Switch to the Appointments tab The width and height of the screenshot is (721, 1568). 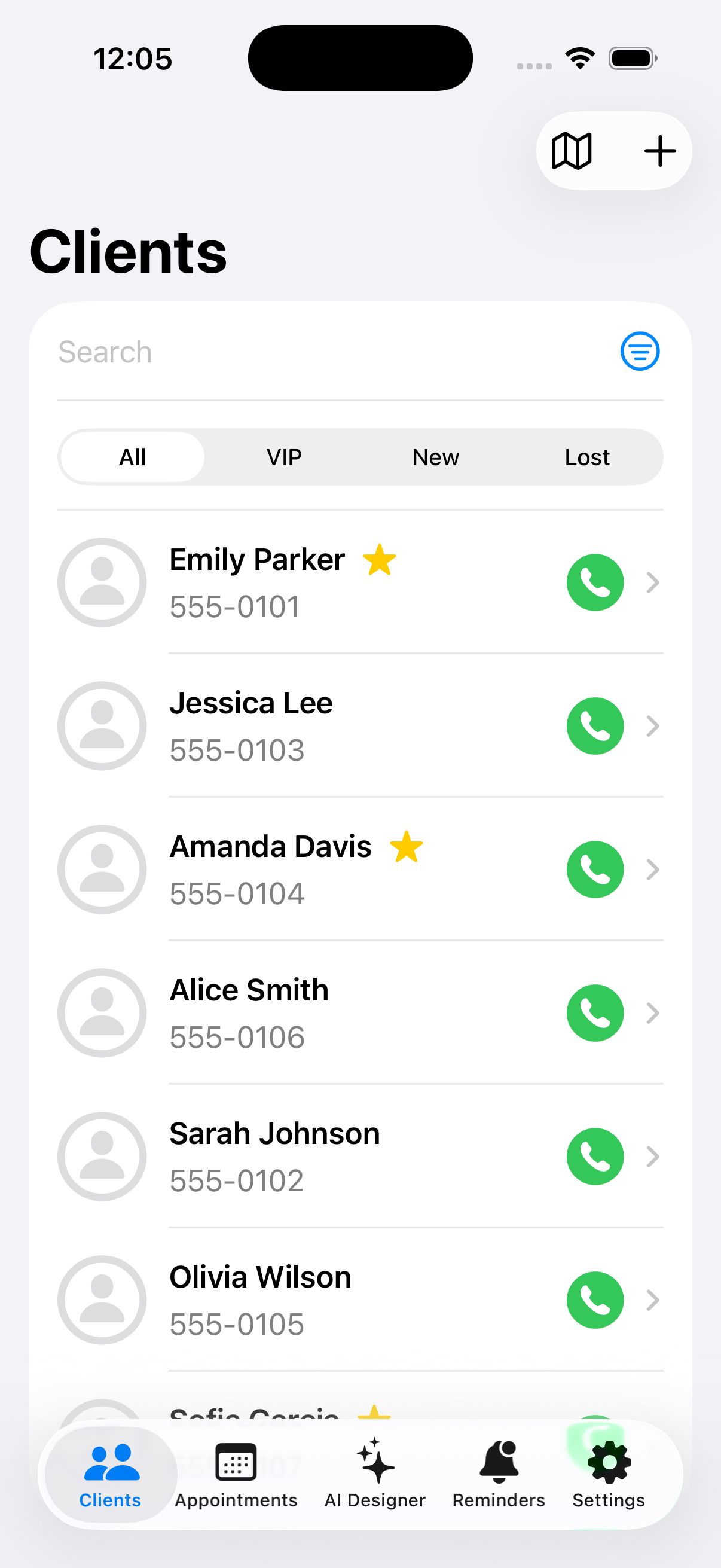click(x=236, y=1474)
